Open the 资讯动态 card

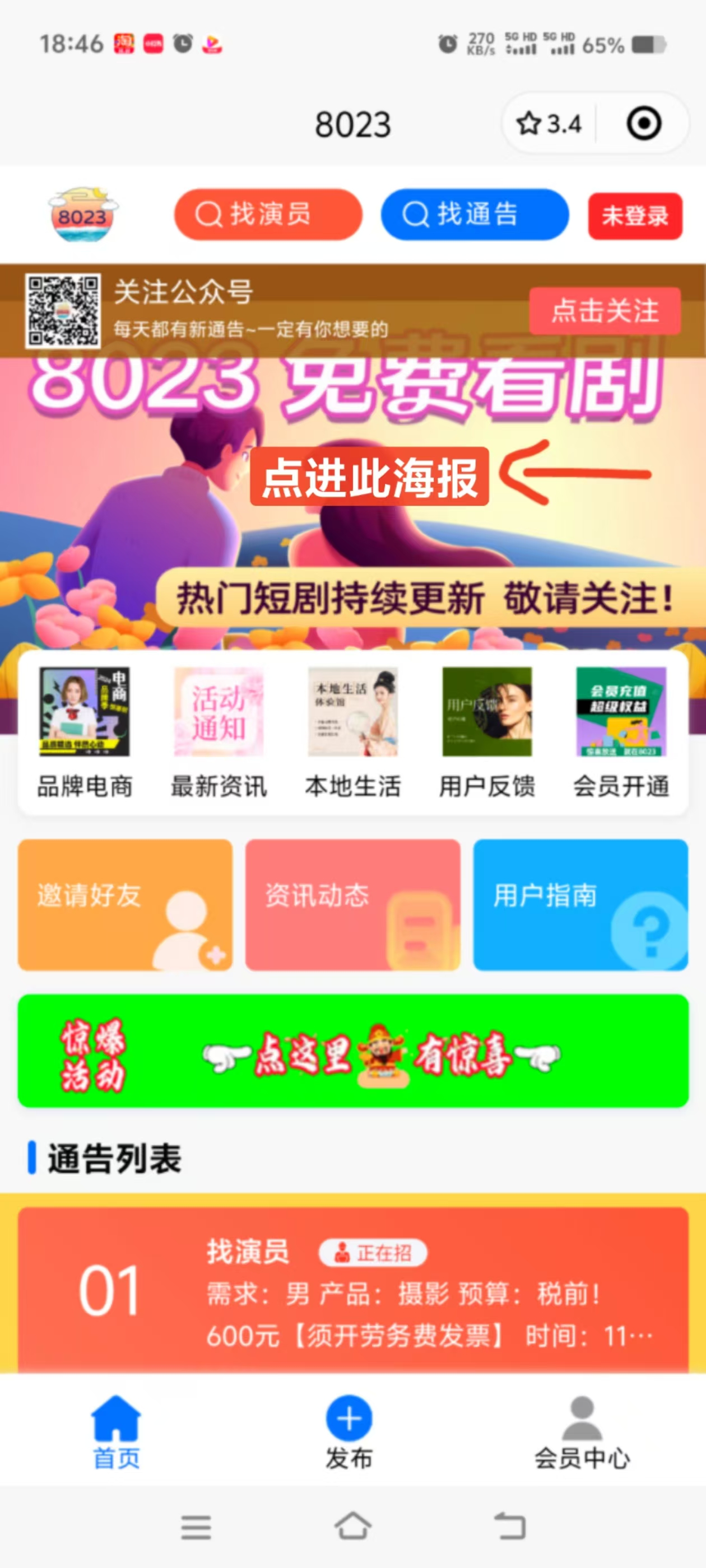(x=352, y=904)
